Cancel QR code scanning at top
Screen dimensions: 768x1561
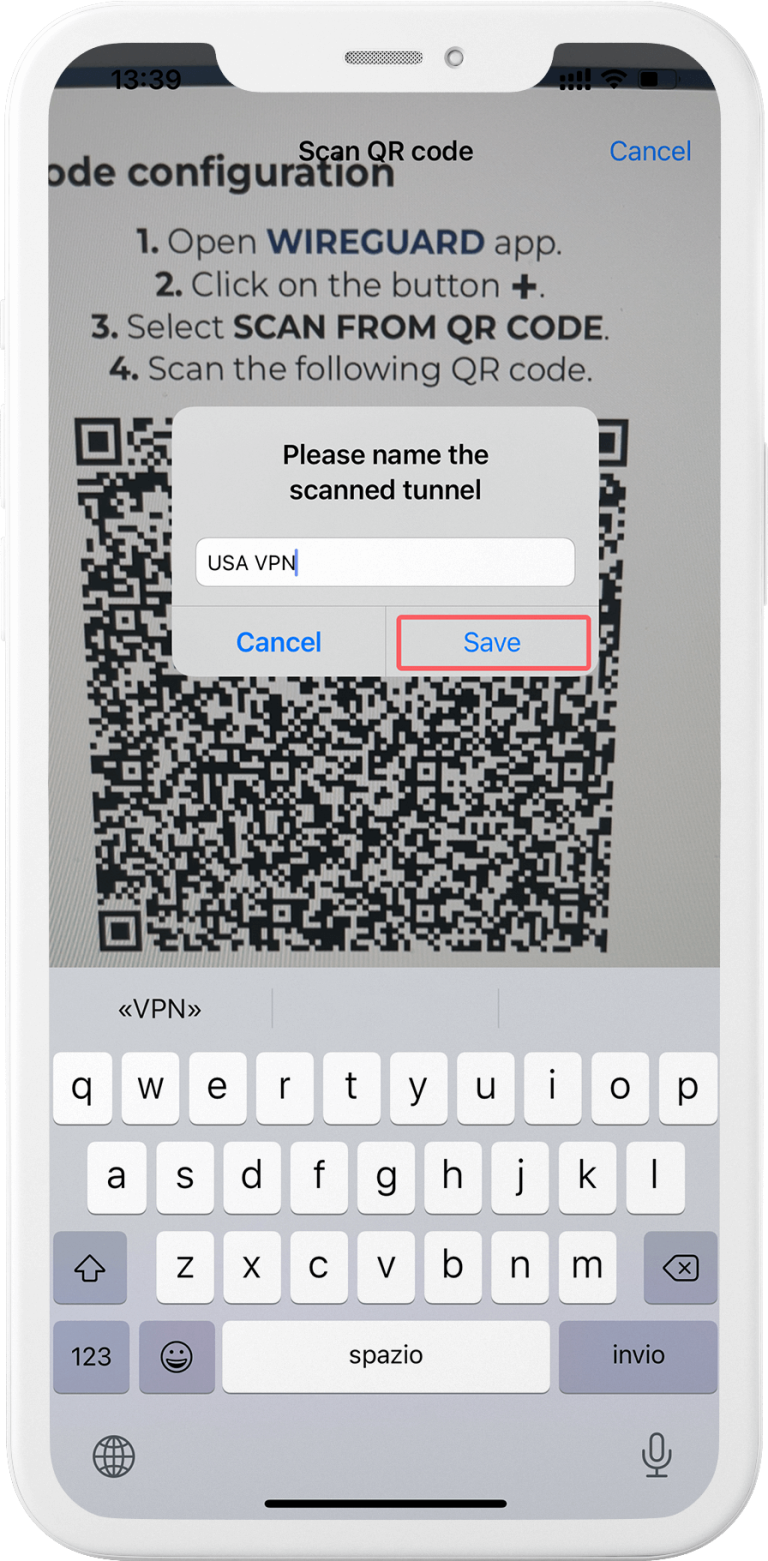(650, 151)
